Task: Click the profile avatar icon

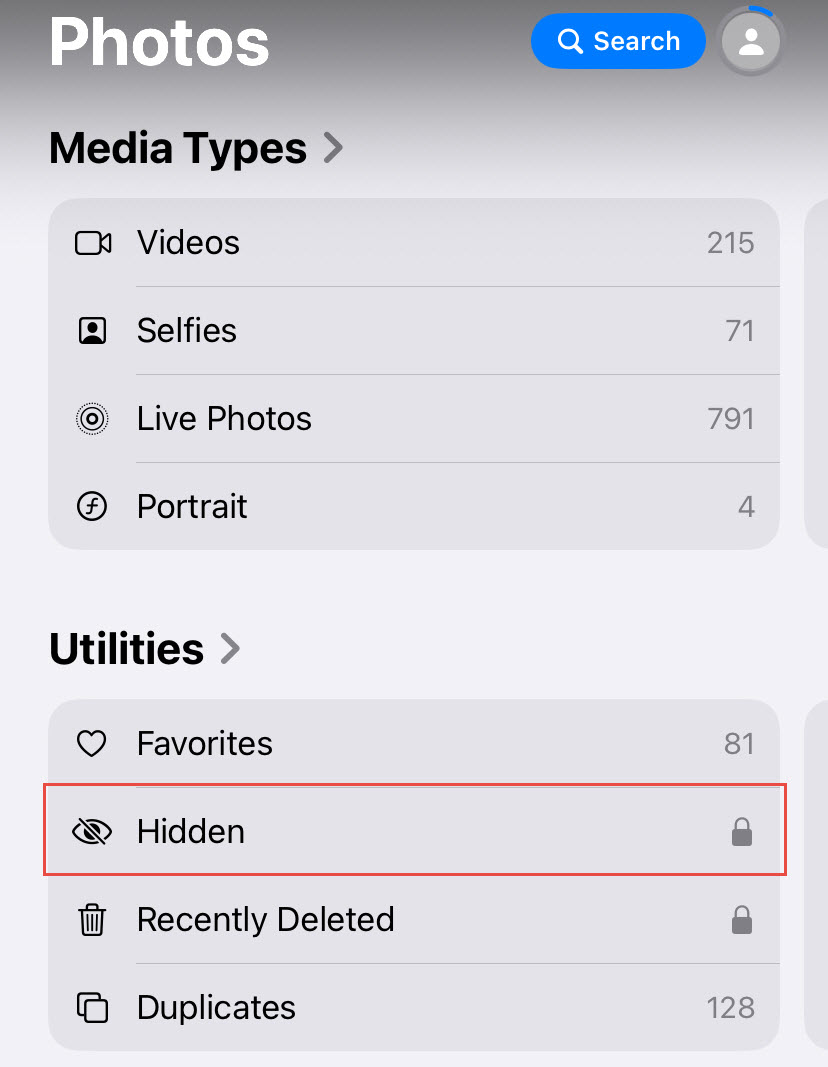Action: [x=750, y=41]
